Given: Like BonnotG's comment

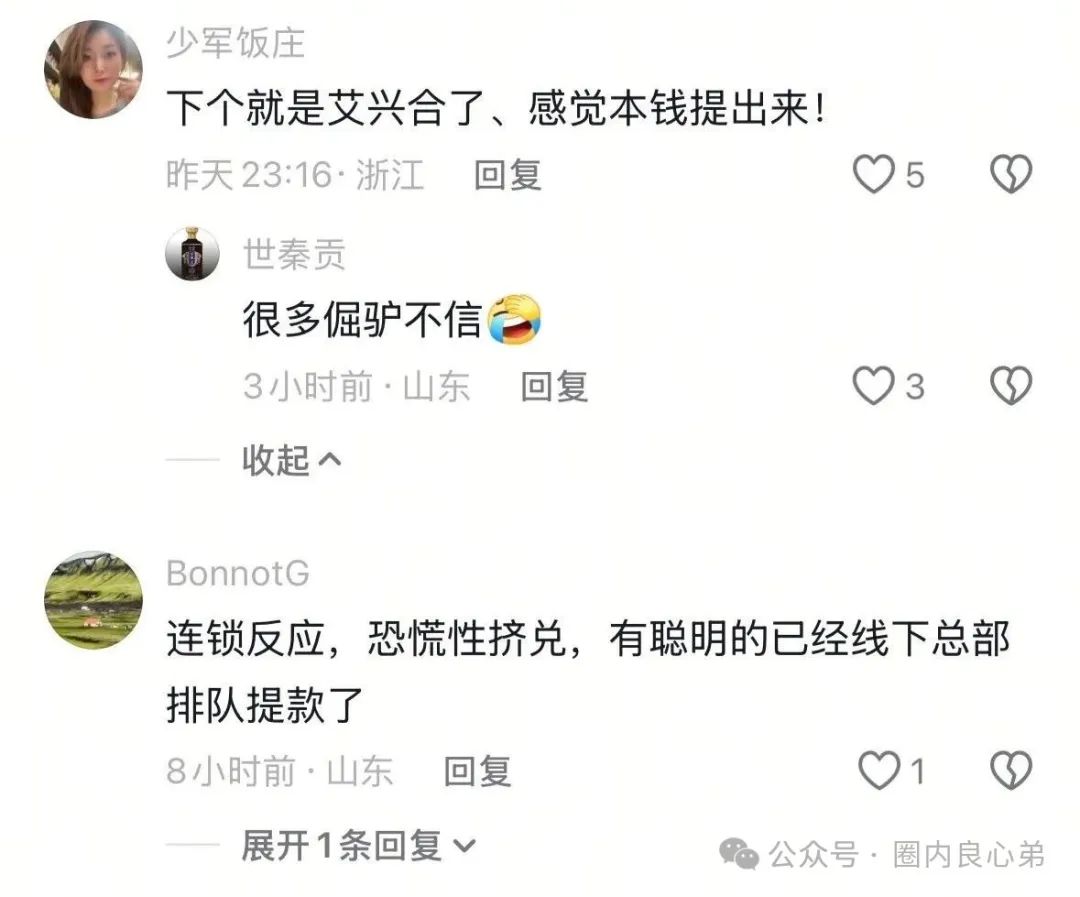Looking at the screenshot, I should [880, 771].
